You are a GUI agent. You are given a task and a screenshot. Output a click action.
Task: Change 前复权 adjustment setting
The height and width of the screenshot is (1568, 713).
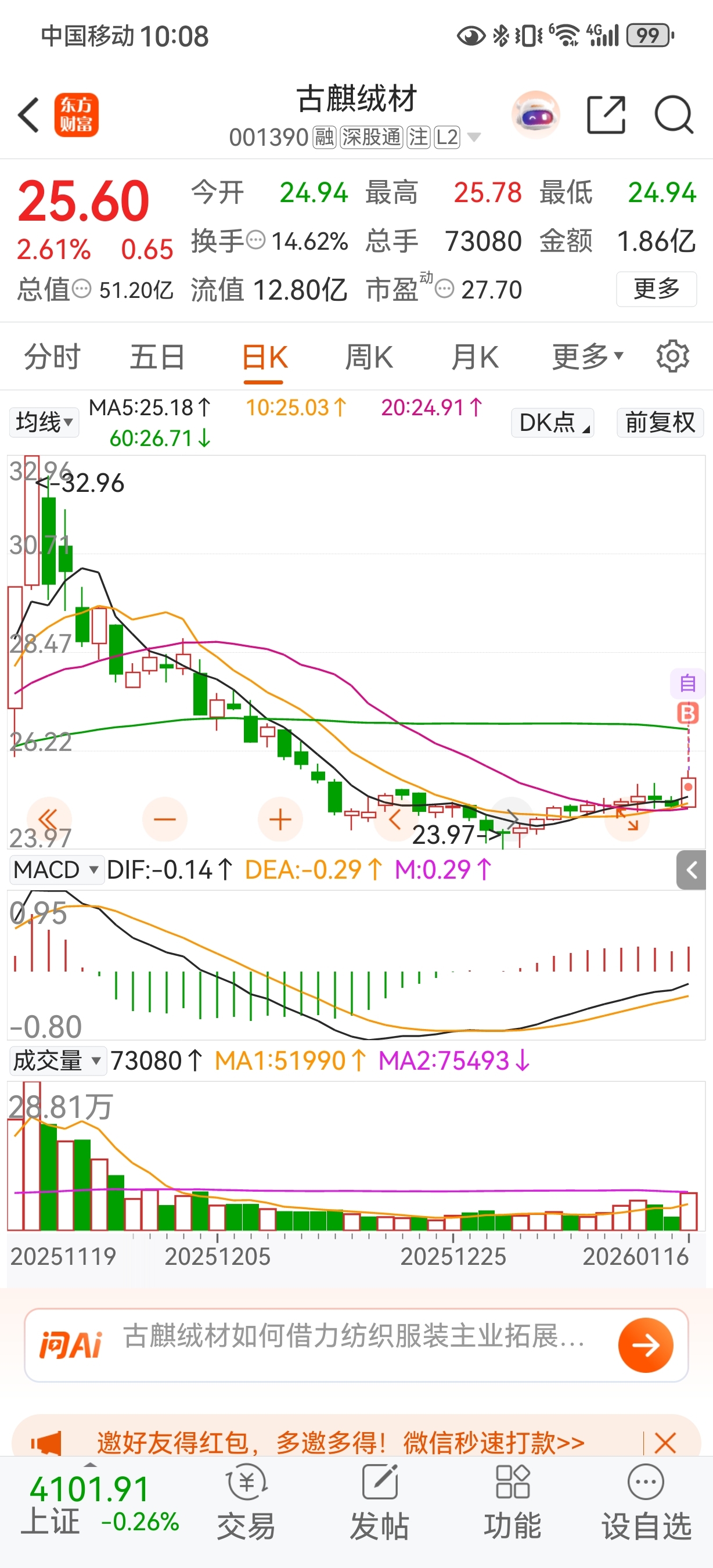pos(660,422)
